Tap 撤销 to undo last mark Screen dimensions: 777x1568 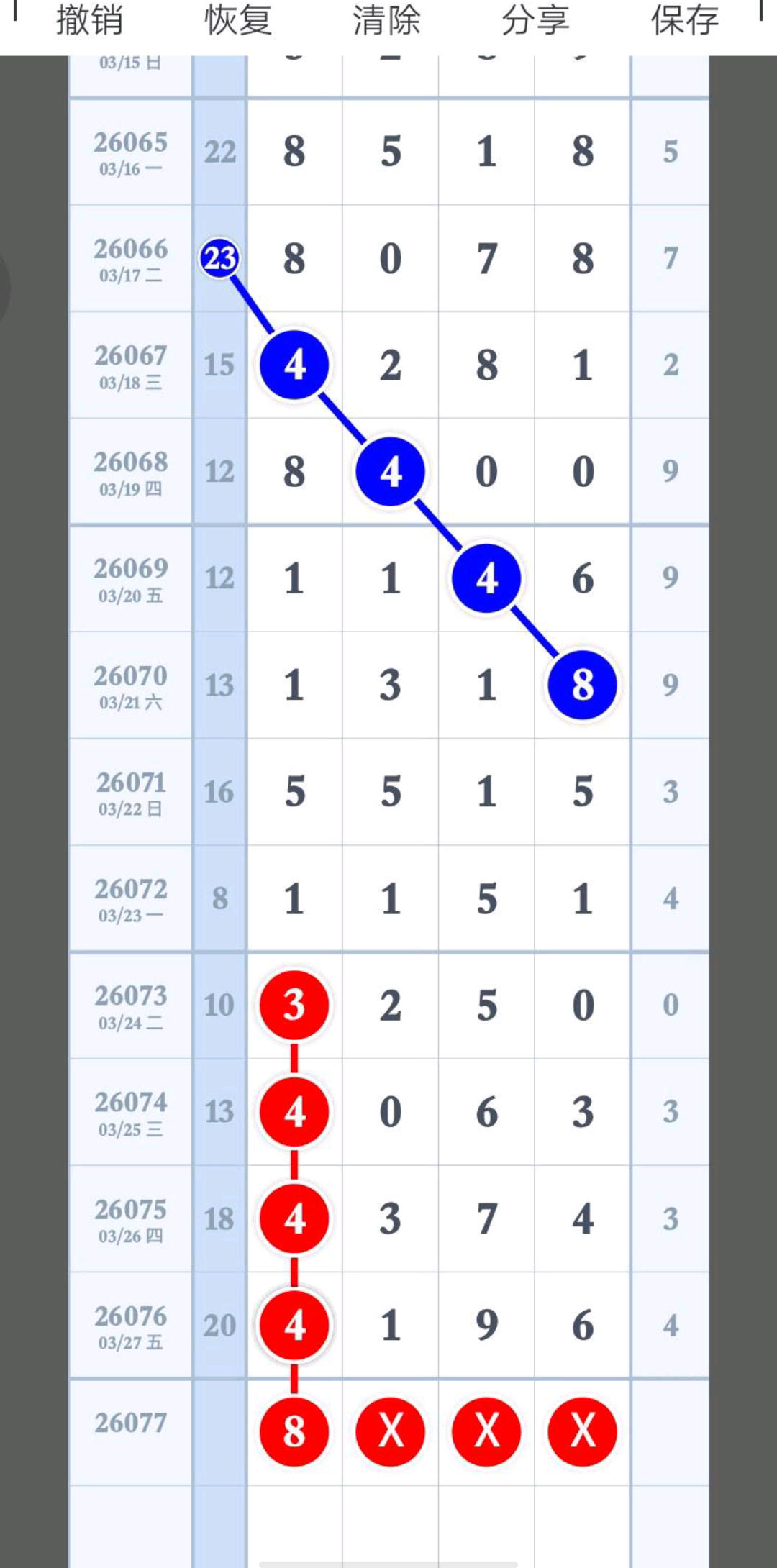[x=89, y=20]
